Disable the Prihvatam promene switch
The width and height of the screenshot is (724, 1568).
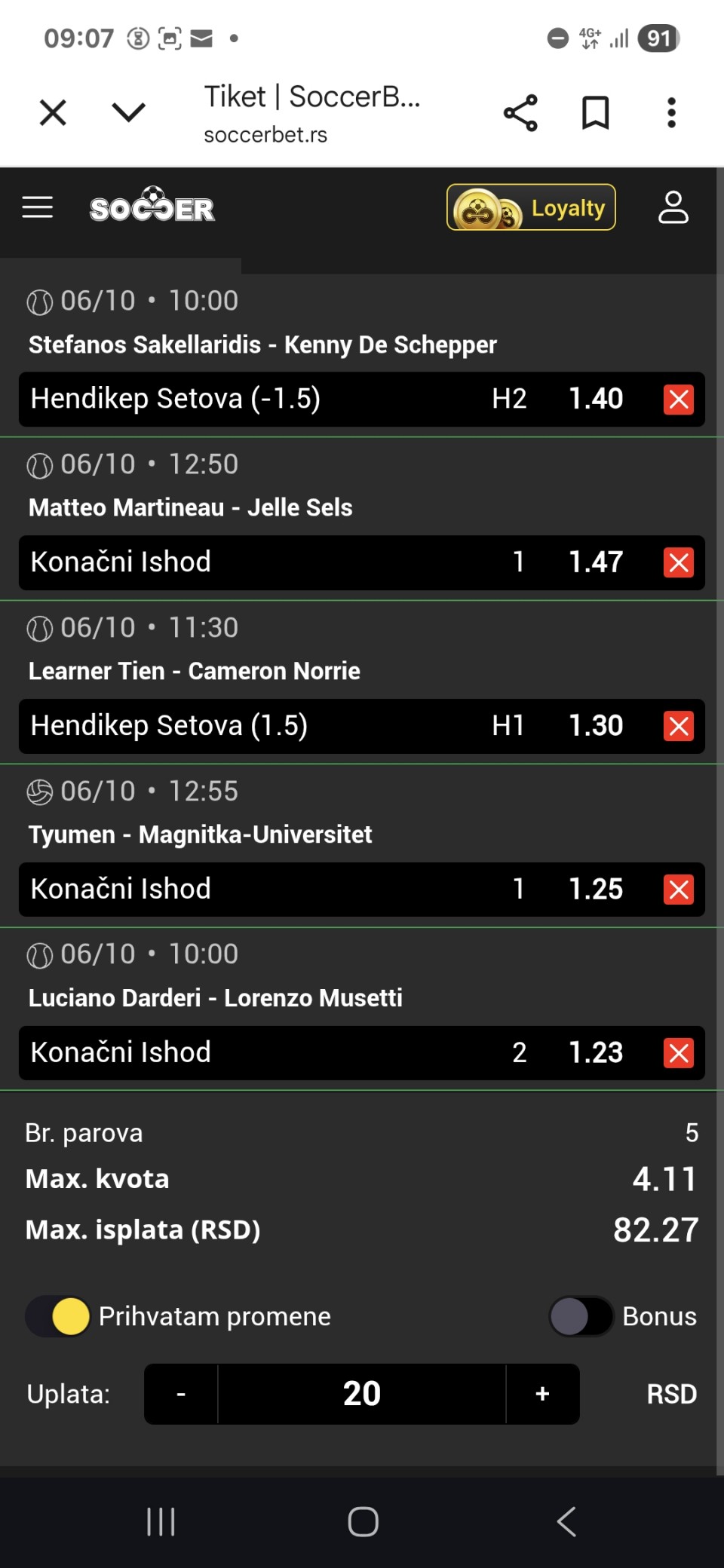point(58,1316)
